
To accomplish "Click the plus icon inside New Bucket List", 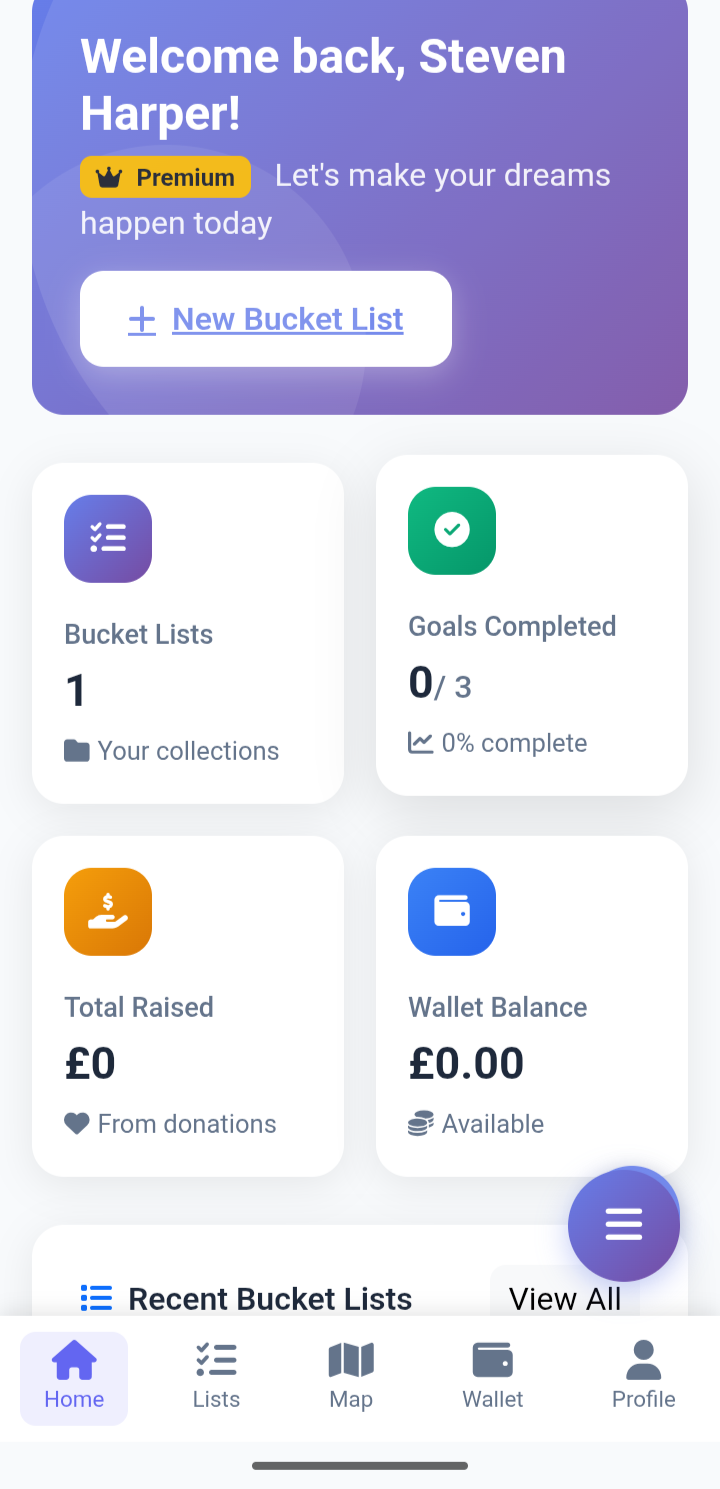I will click(x=141, y=319).
